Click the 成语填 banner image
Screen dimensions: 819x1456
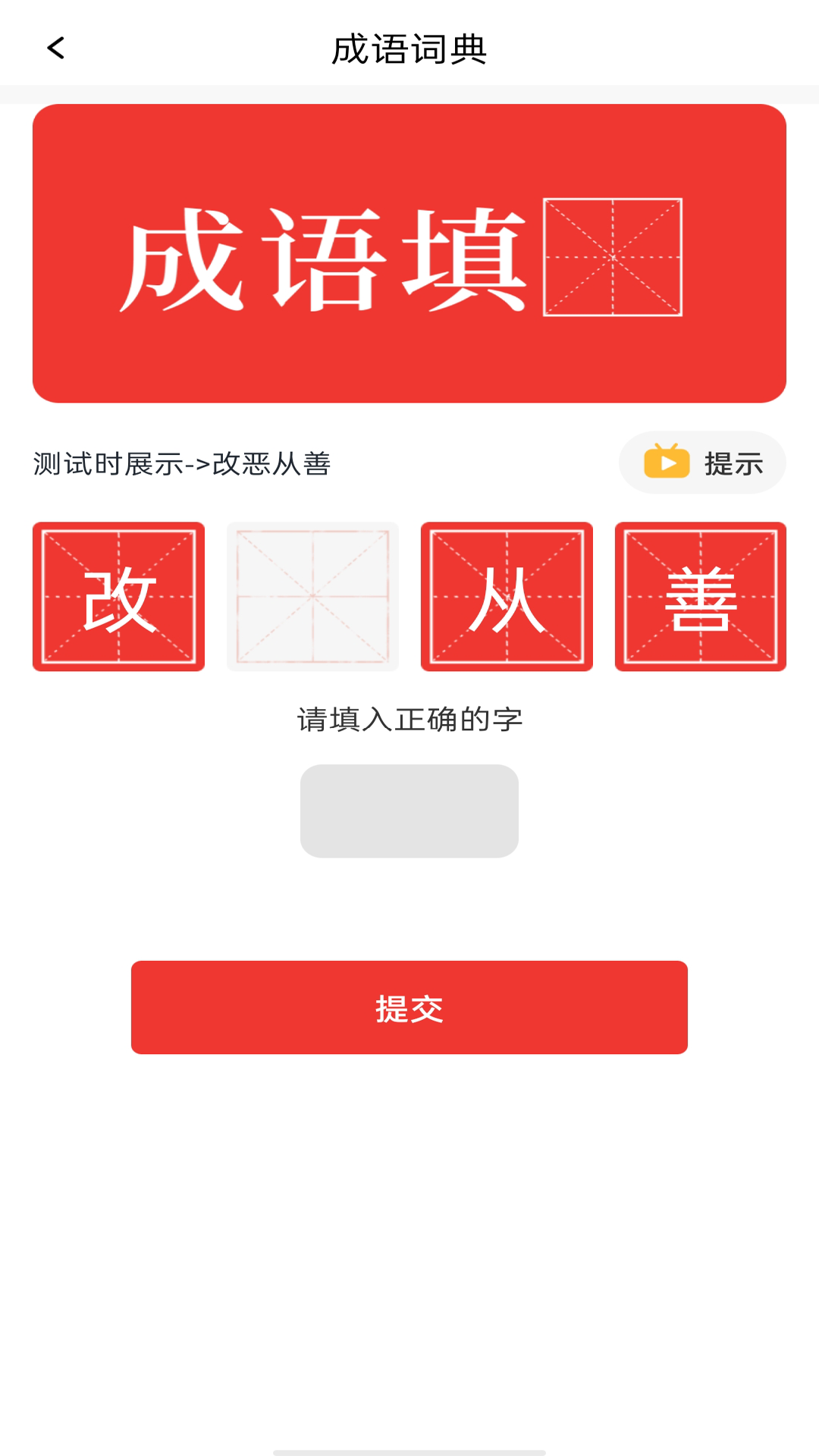pyautogui.click(x=409, y=253)
